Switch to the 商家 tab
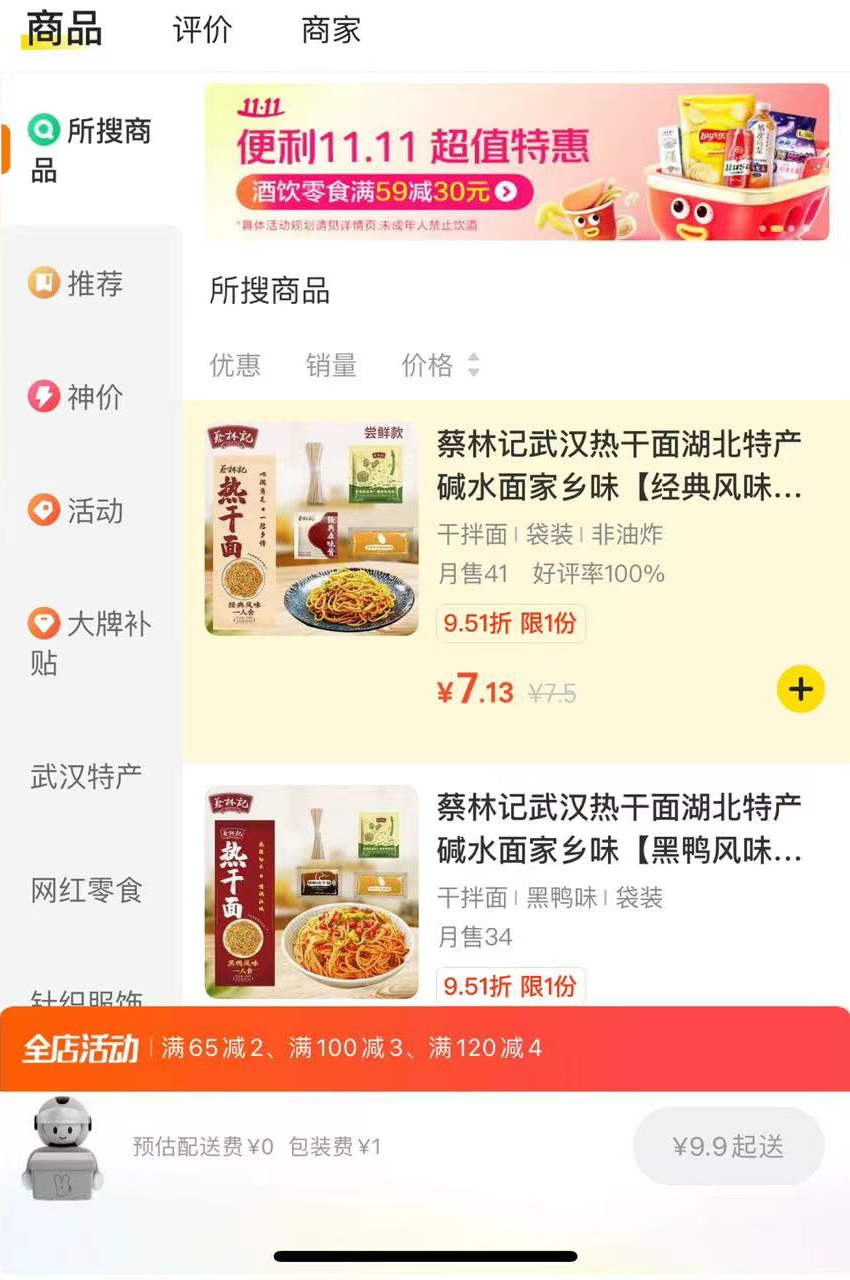The height and width of the screenshot is (1280, 850). [330, 30]
